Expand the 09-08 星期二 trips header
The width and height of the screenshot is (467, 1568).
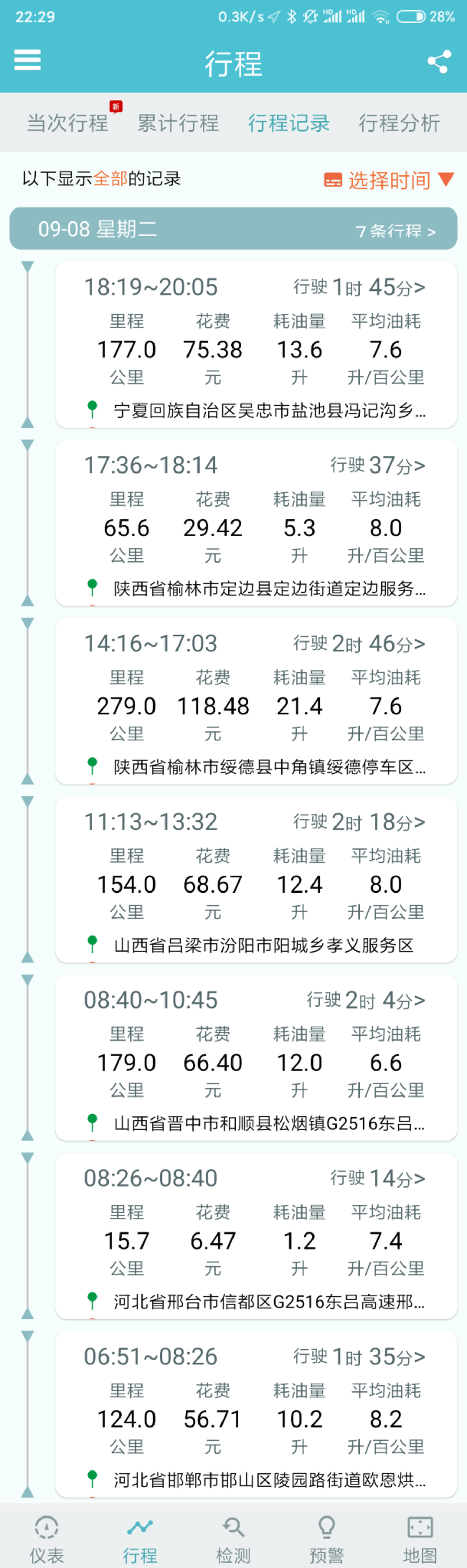[x=233, y=229]
